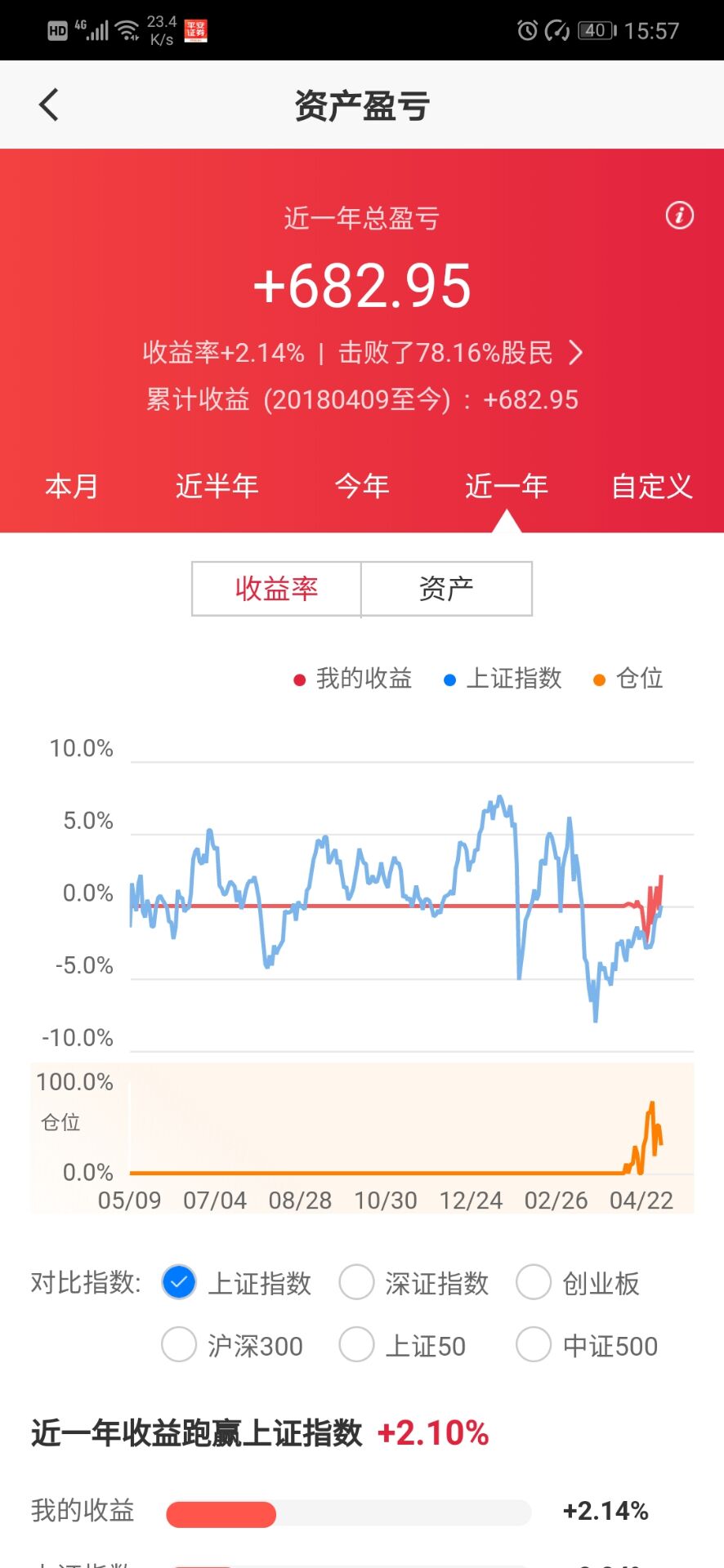
Task: Open the 自定义 period tab
Action: tap(651, 486)
